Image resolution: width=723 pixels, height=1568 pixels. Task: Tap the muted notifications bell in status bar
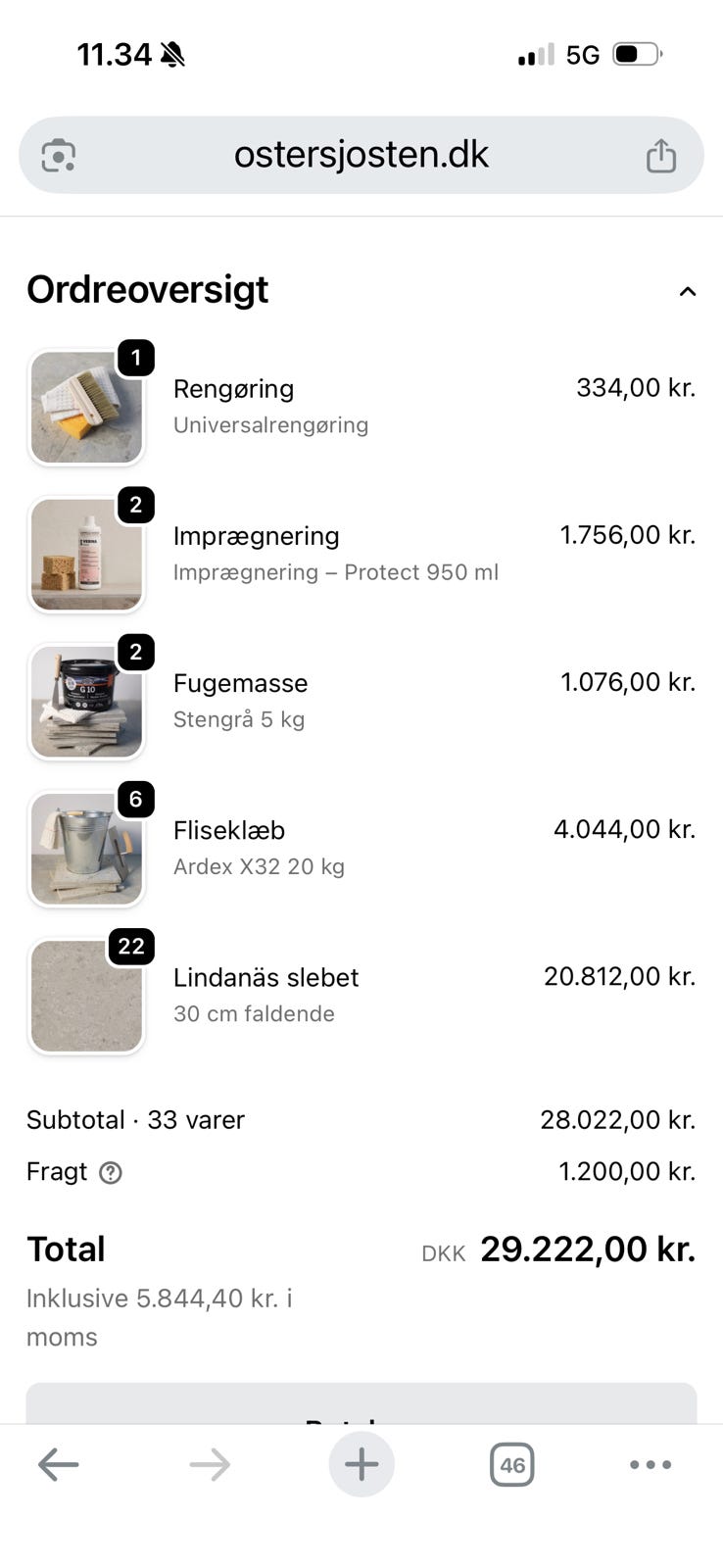pos(171,55)
